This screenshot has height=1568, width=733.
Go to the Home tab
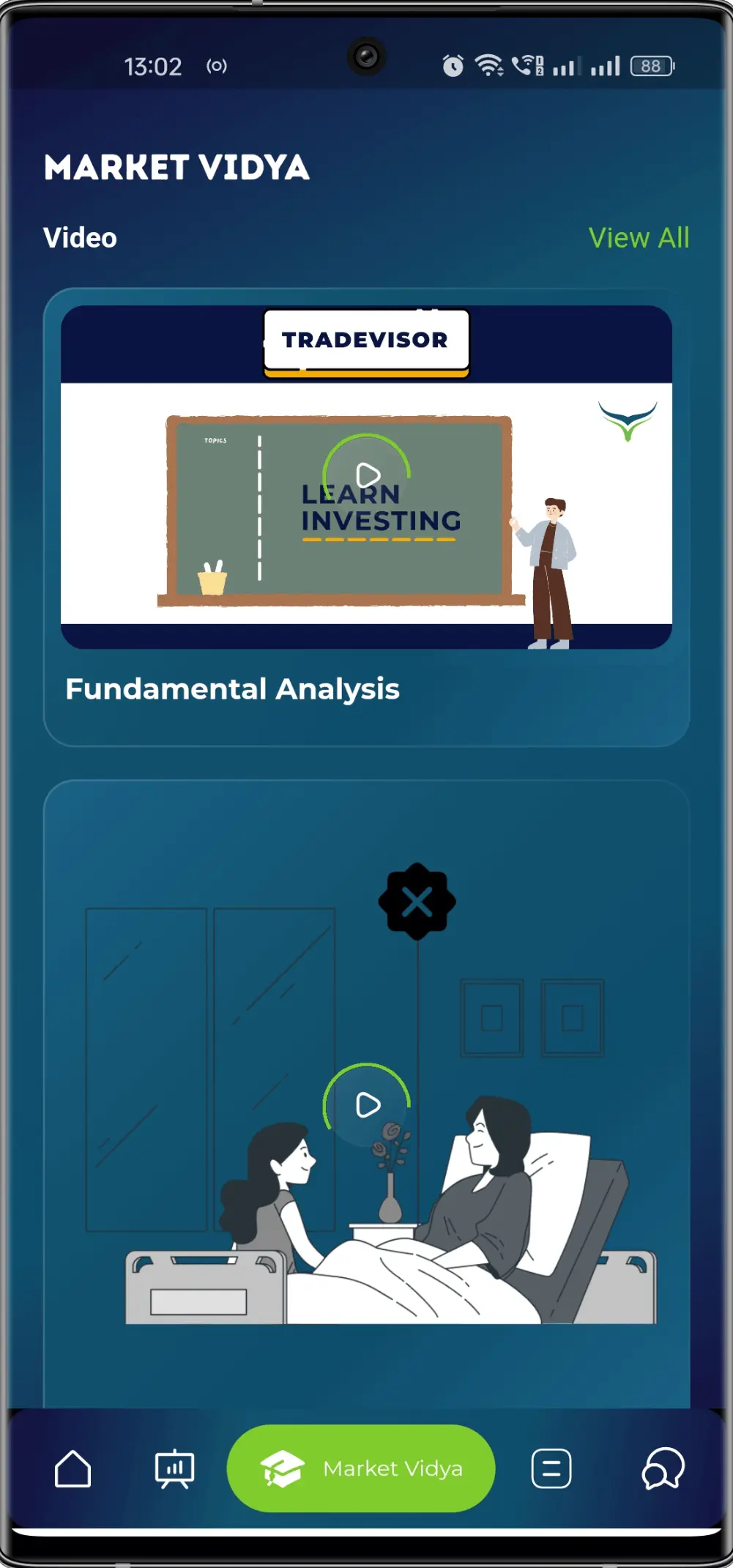[x=72, y=1468]
